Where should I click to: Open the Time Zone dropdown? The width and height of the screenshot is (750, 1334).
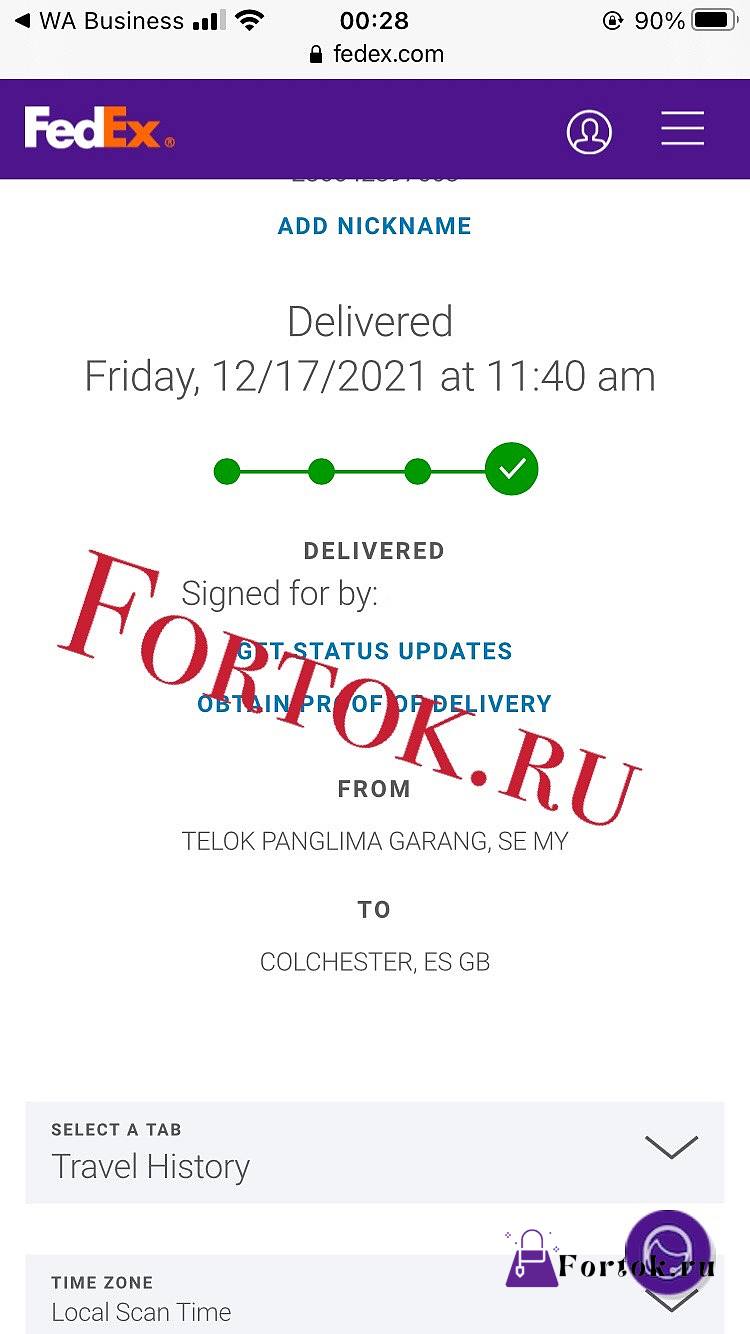pyautogui.click(x=375, y=1295)
